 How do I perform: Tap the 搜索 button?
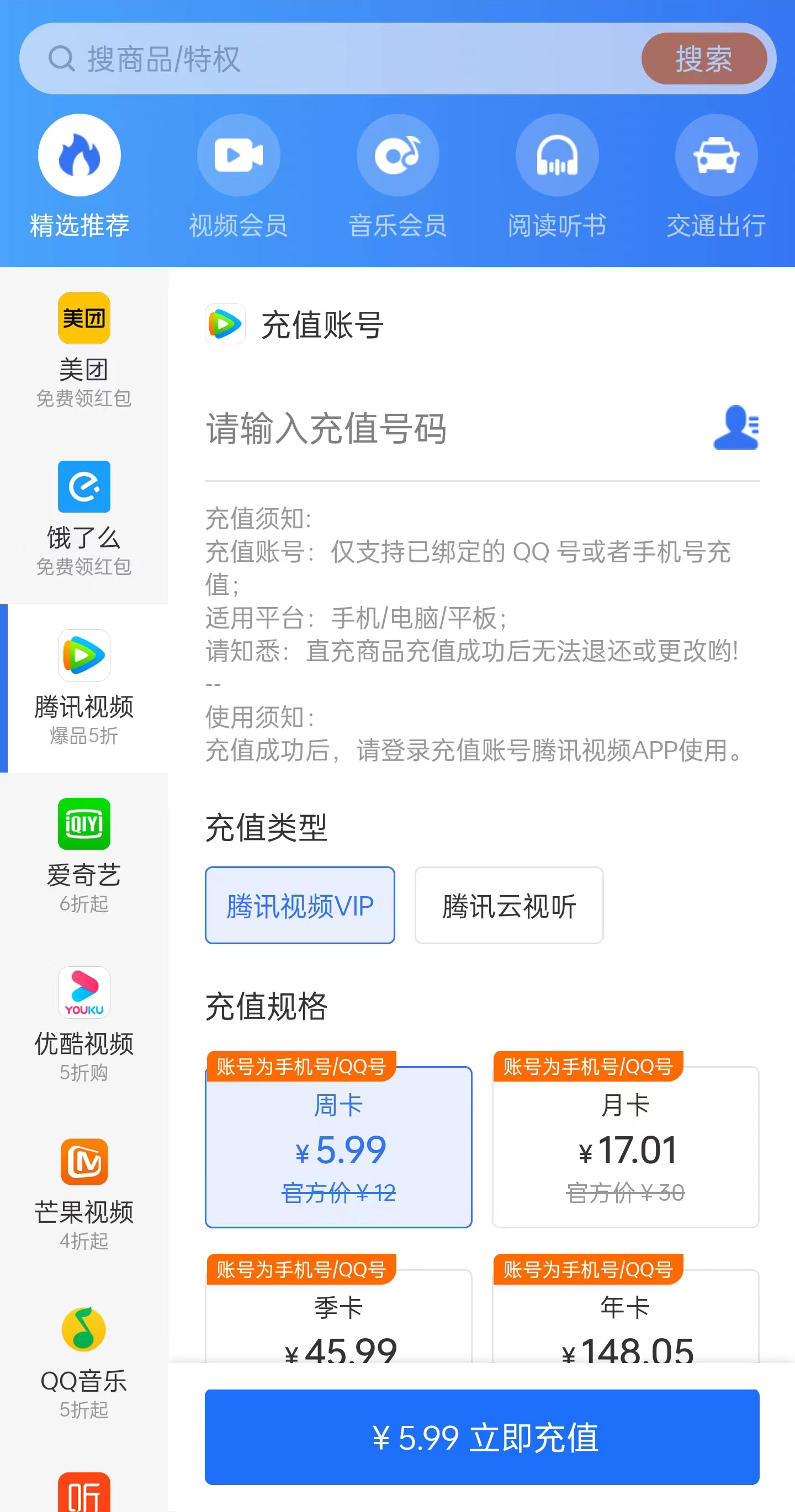click(x=704, y=58)
